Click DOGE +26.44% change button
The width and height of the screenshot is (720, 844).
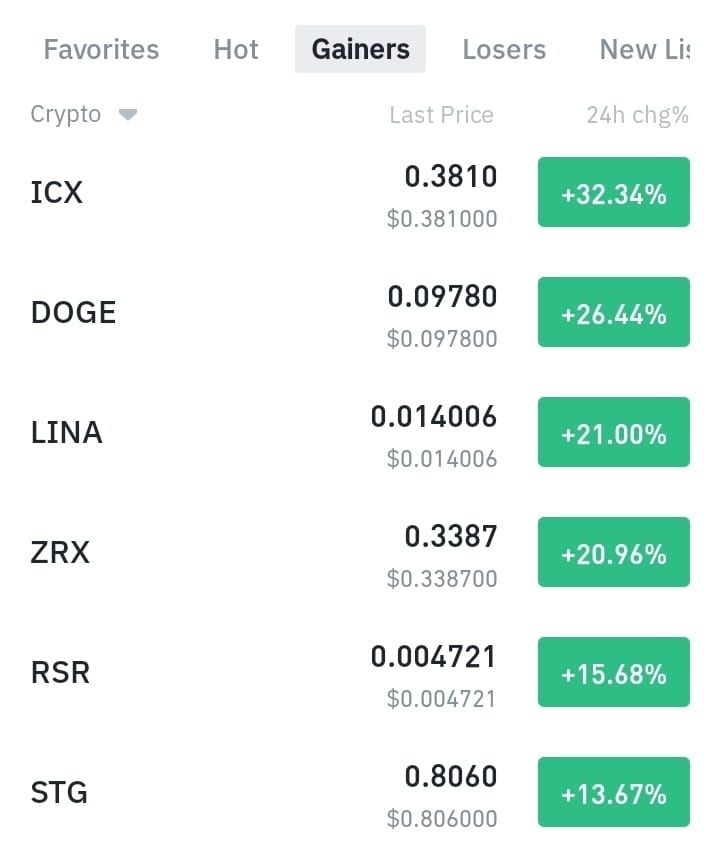[613, 312]
